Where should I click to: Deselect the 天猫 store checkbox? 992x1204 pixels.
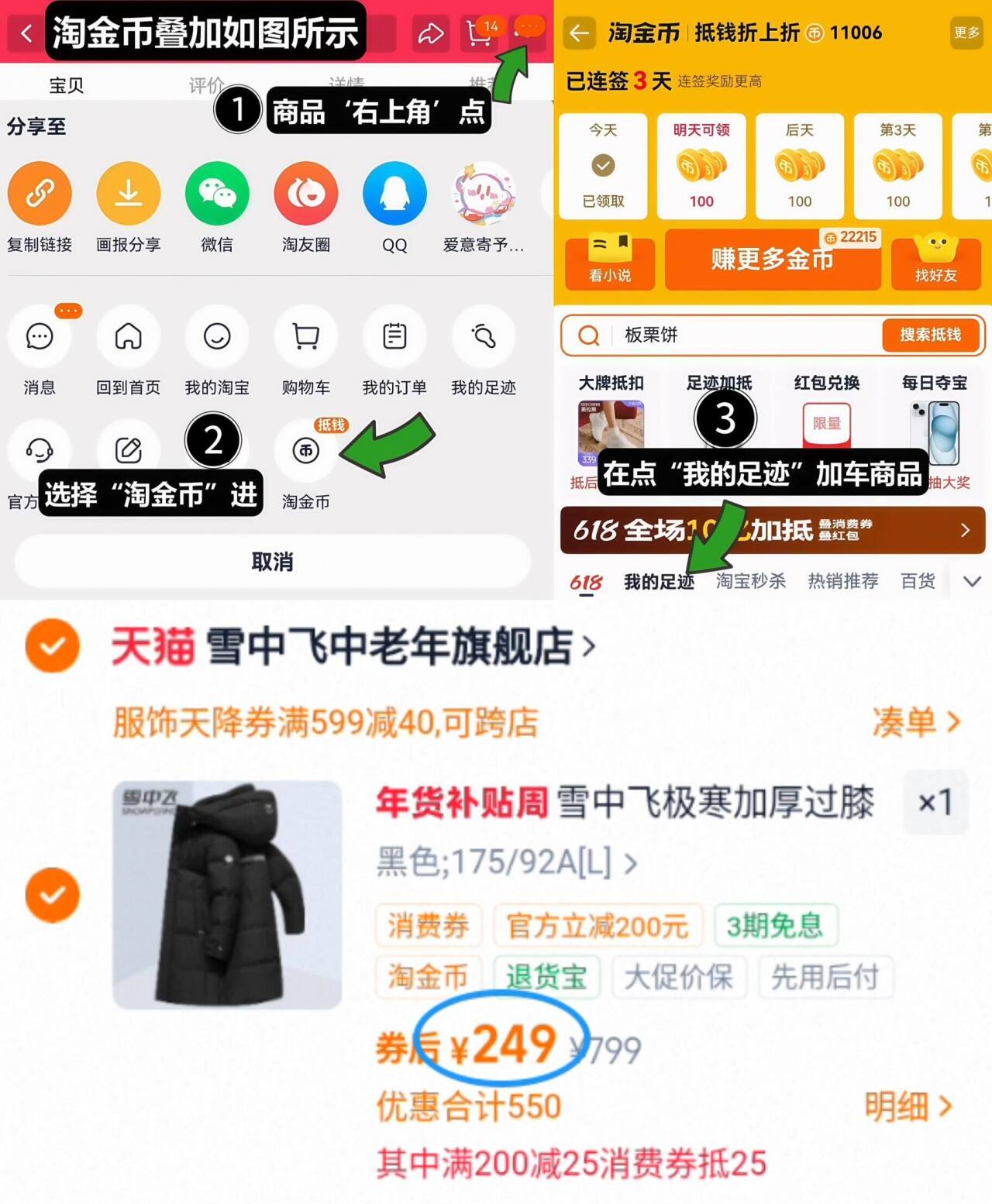pyautogui.click(x=51, y=645)
